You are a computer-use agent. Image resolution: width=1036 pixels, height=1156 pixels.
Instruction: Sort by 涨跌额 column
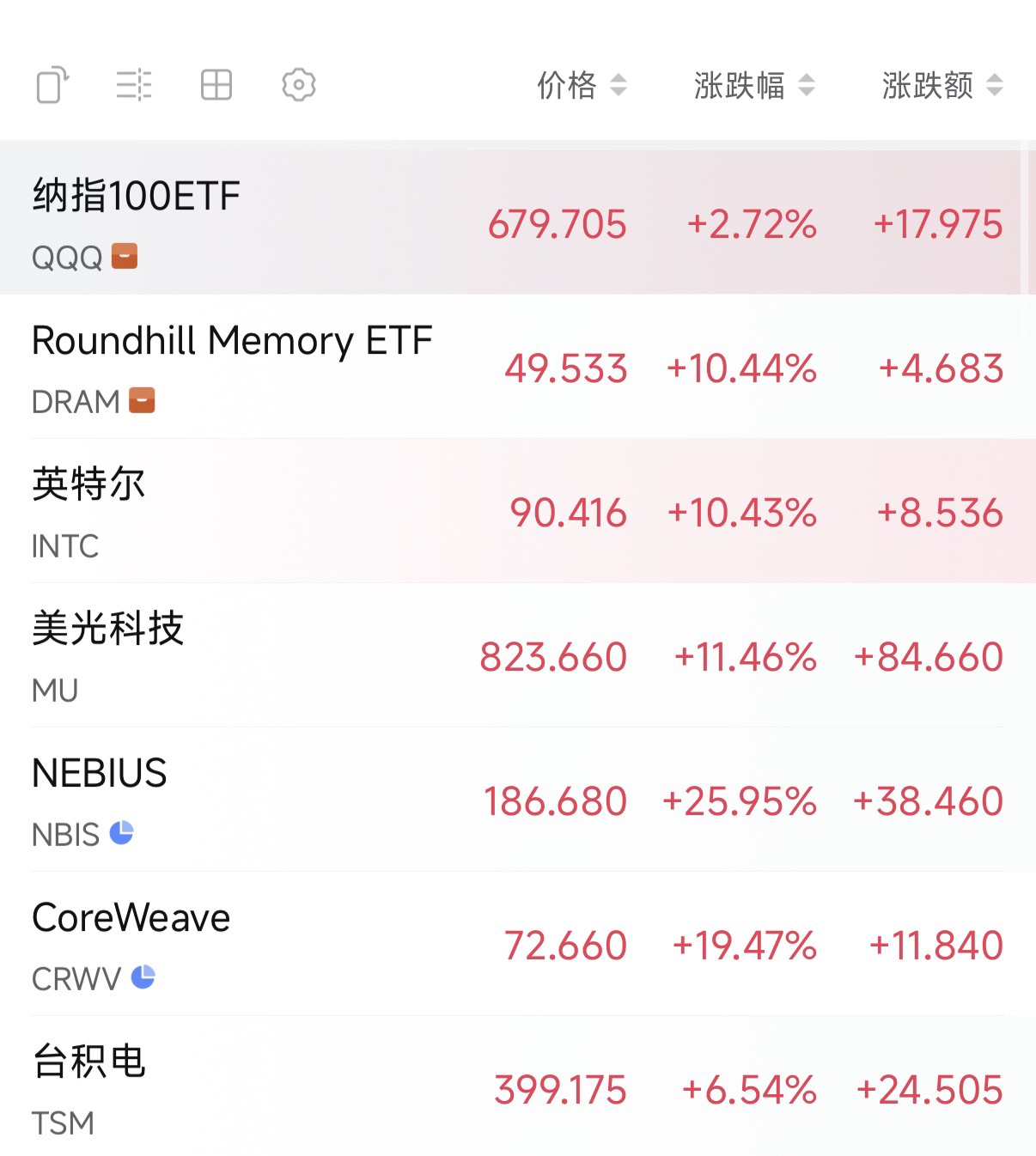click(x=942, y=85)
